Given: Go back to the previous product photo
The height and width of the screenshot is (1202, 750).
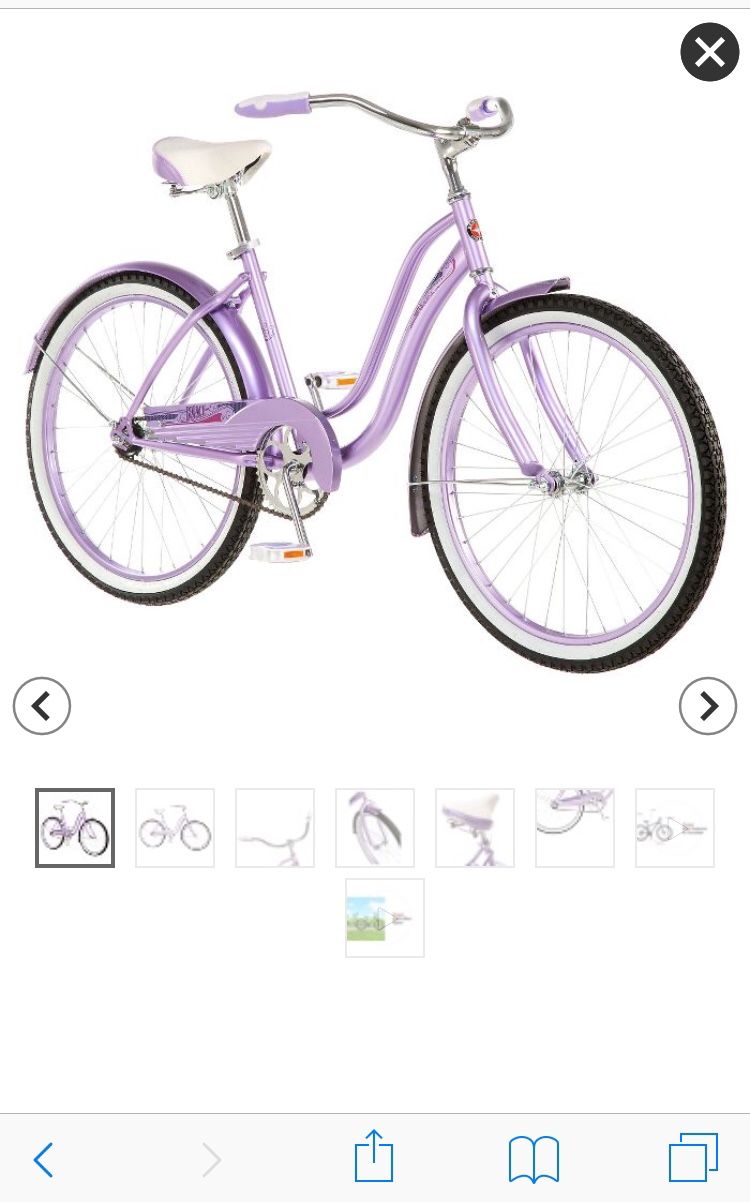Looking at the screenshot, I should [42, 706].
